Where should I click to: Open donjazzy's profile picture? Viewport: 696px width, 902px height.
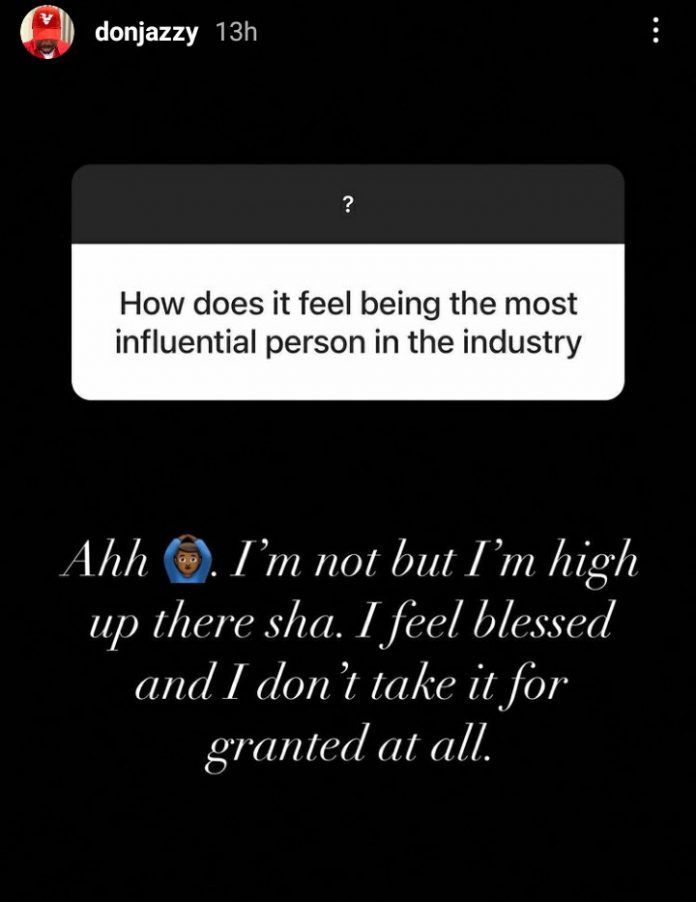coord(47,33)
